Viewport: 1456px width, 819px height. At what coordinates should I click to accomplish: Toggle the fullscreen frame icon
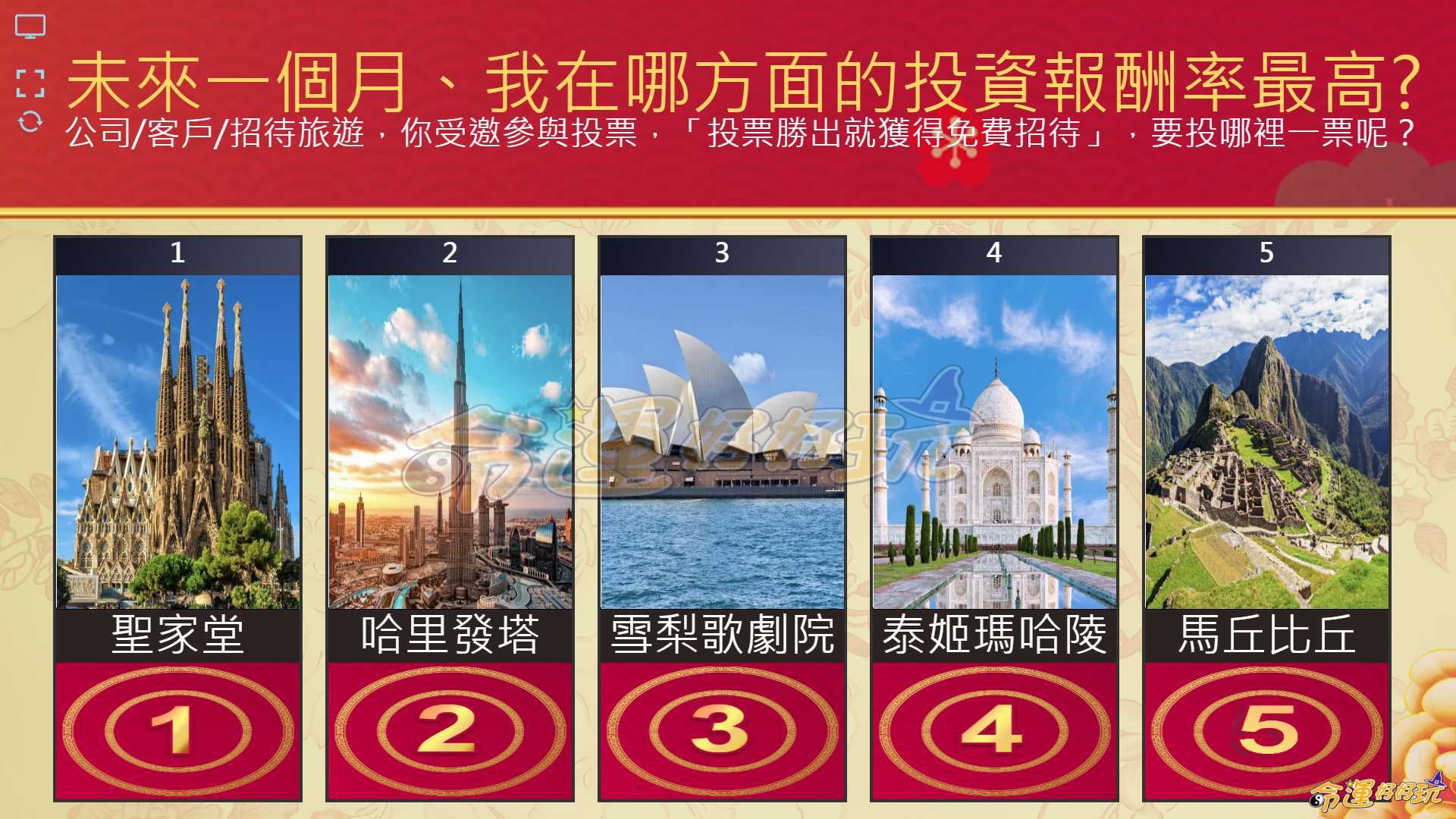click(x=30, y=83)
